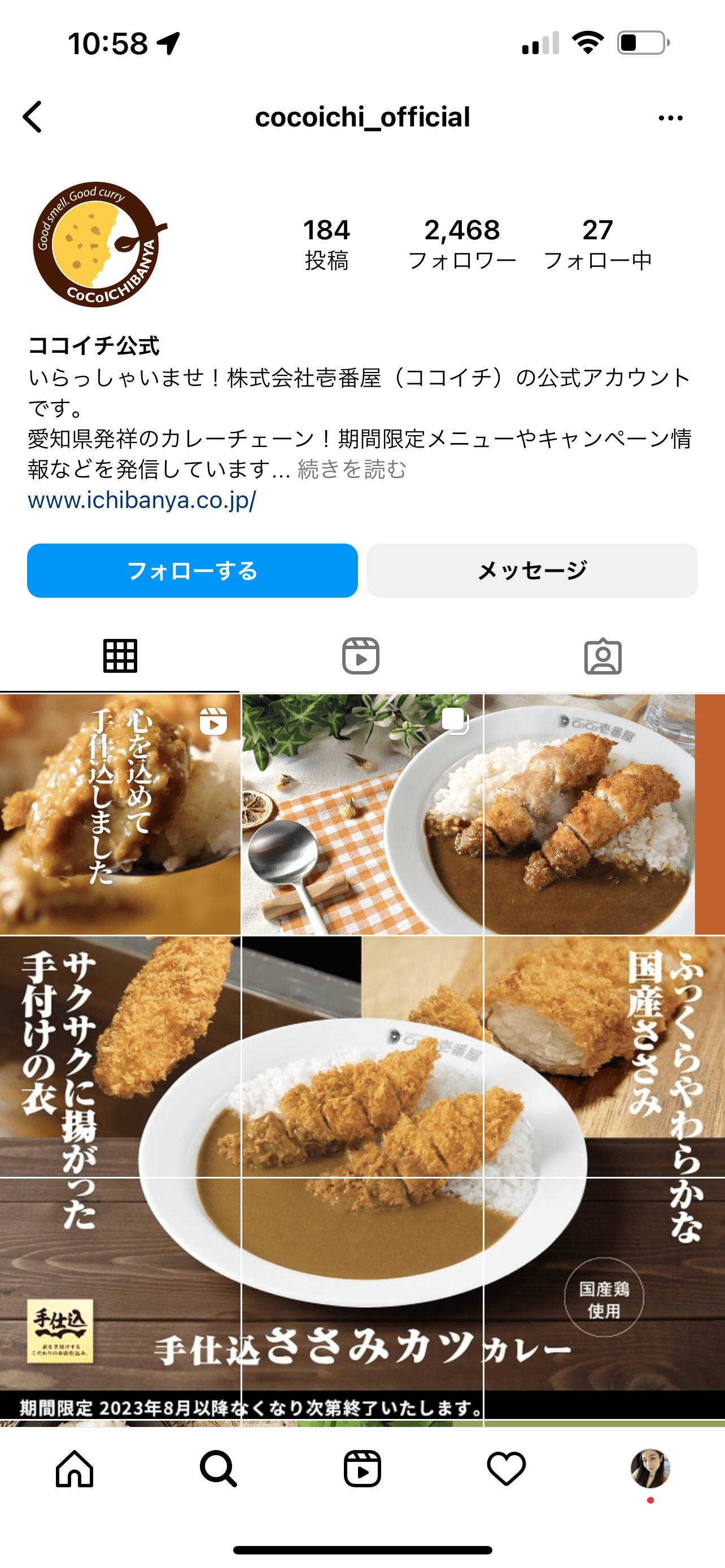The width and height of the screenshot is (725, 1568).
Task: Open the carousel post with spoon and checkered cloth
Action: coord(361,814)
